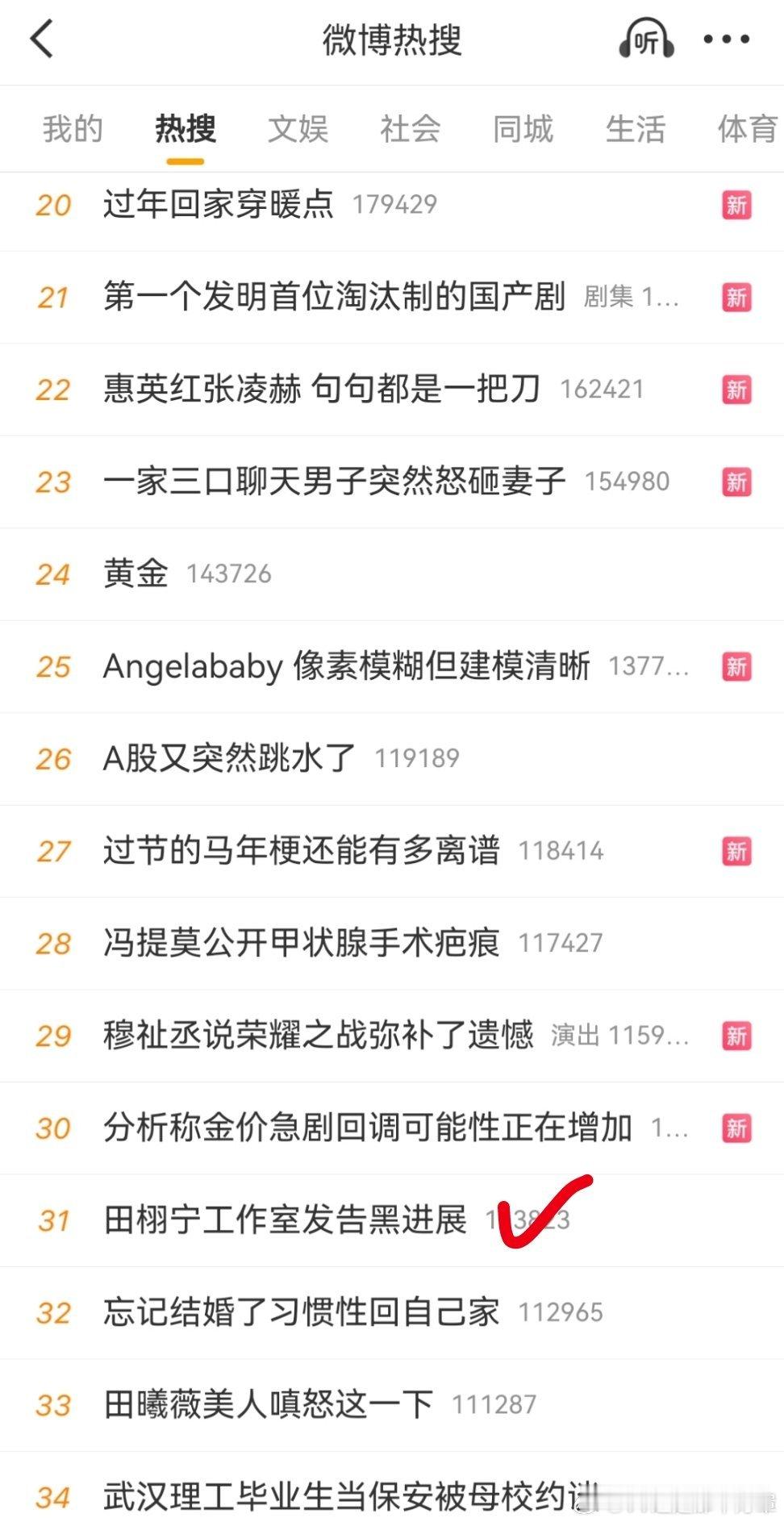Open the Angelababy 像素模糊但建模清晰 topic
The width and height of the screenshot is (784, 1522).
click(347, 666)
